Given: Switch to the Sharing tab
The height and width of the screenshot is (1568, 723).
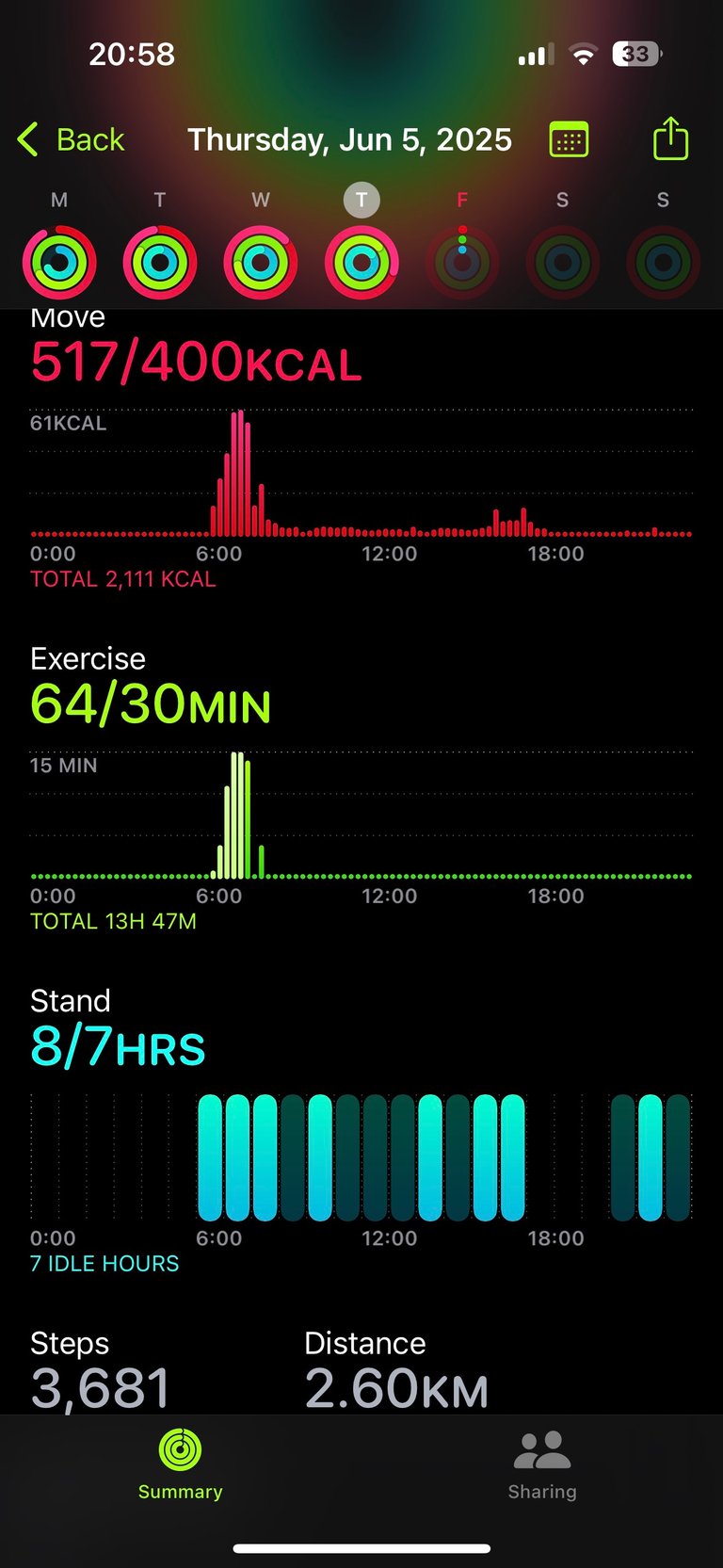Looking at the screenshot, I should click(542, 1465).
